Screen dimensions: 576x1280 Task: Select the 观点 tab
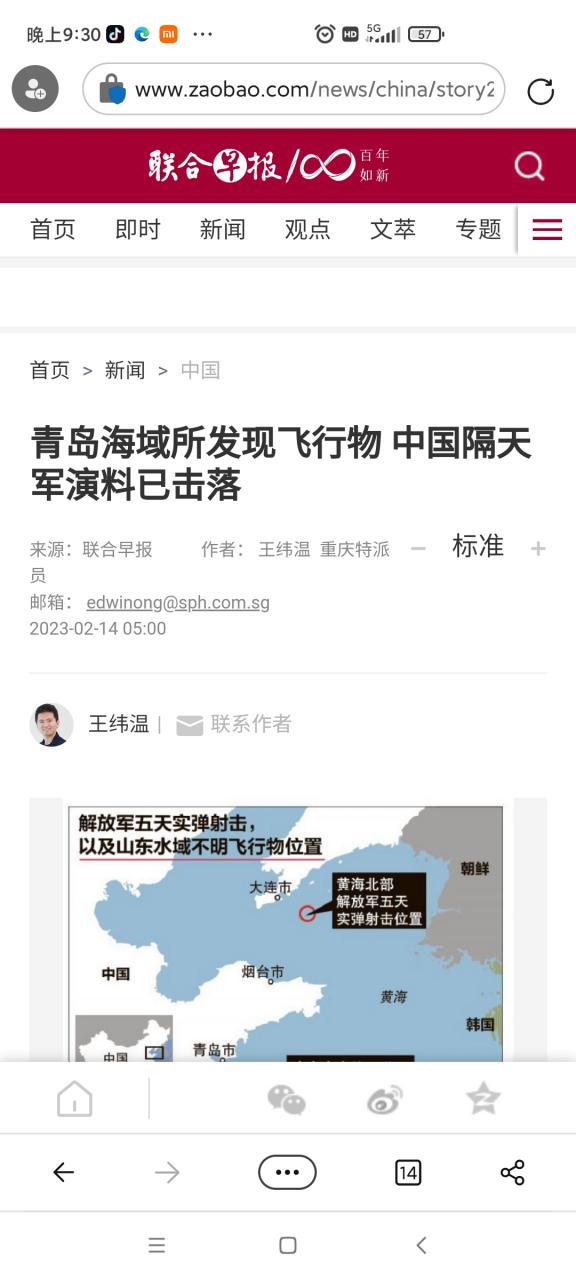click(307, 229)
